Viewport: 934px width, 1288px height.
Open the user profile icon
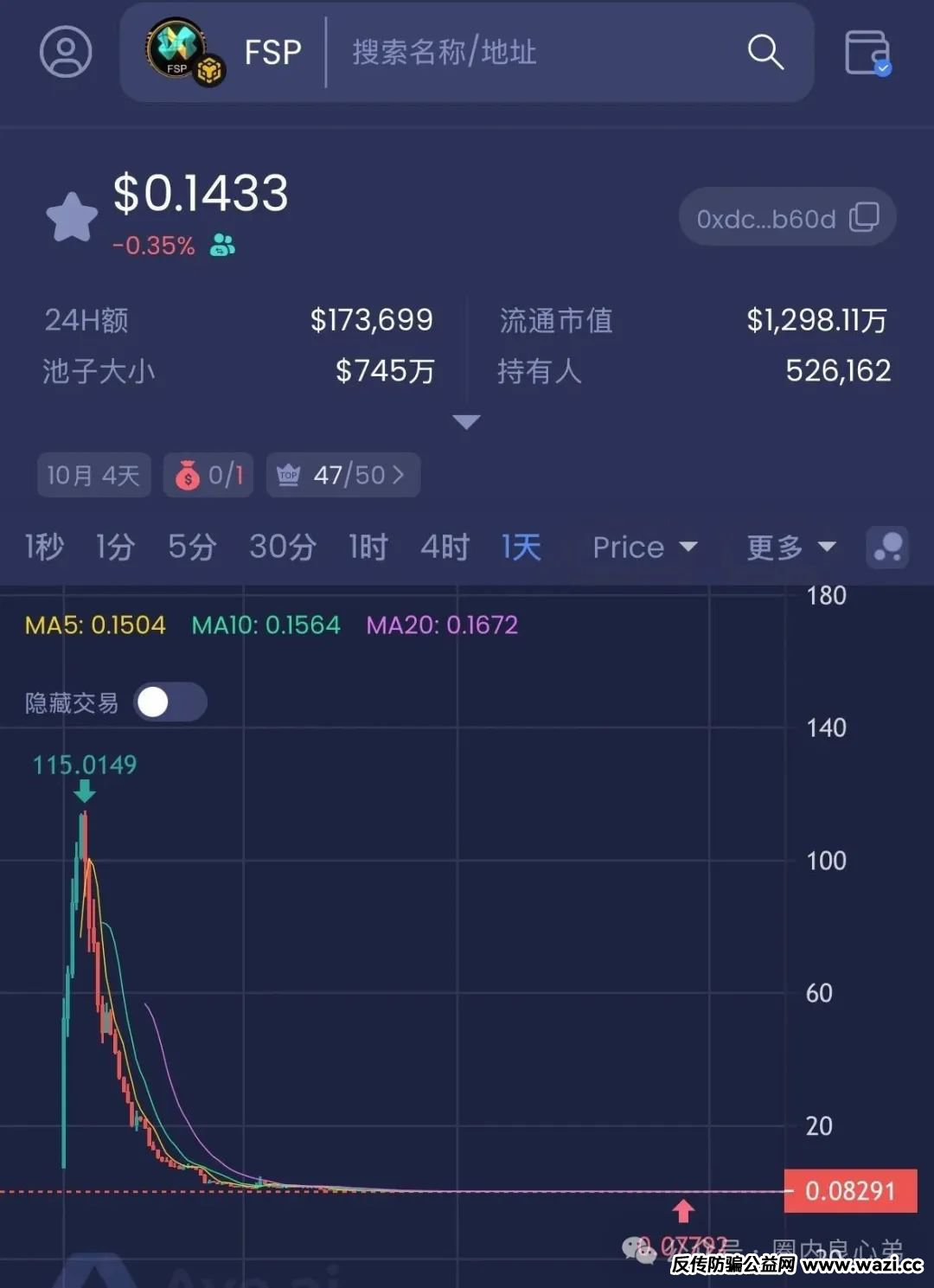pos(66,52)
